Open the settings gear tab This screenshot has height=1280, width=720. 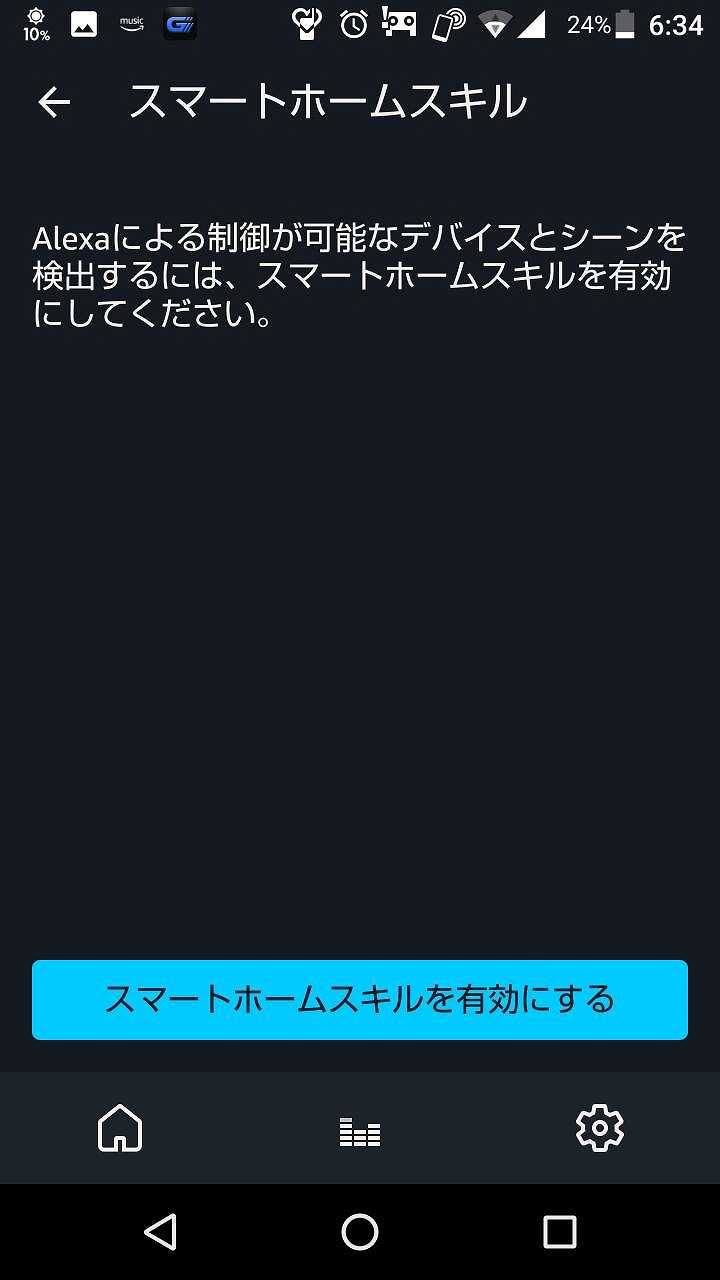(600, 1128)
